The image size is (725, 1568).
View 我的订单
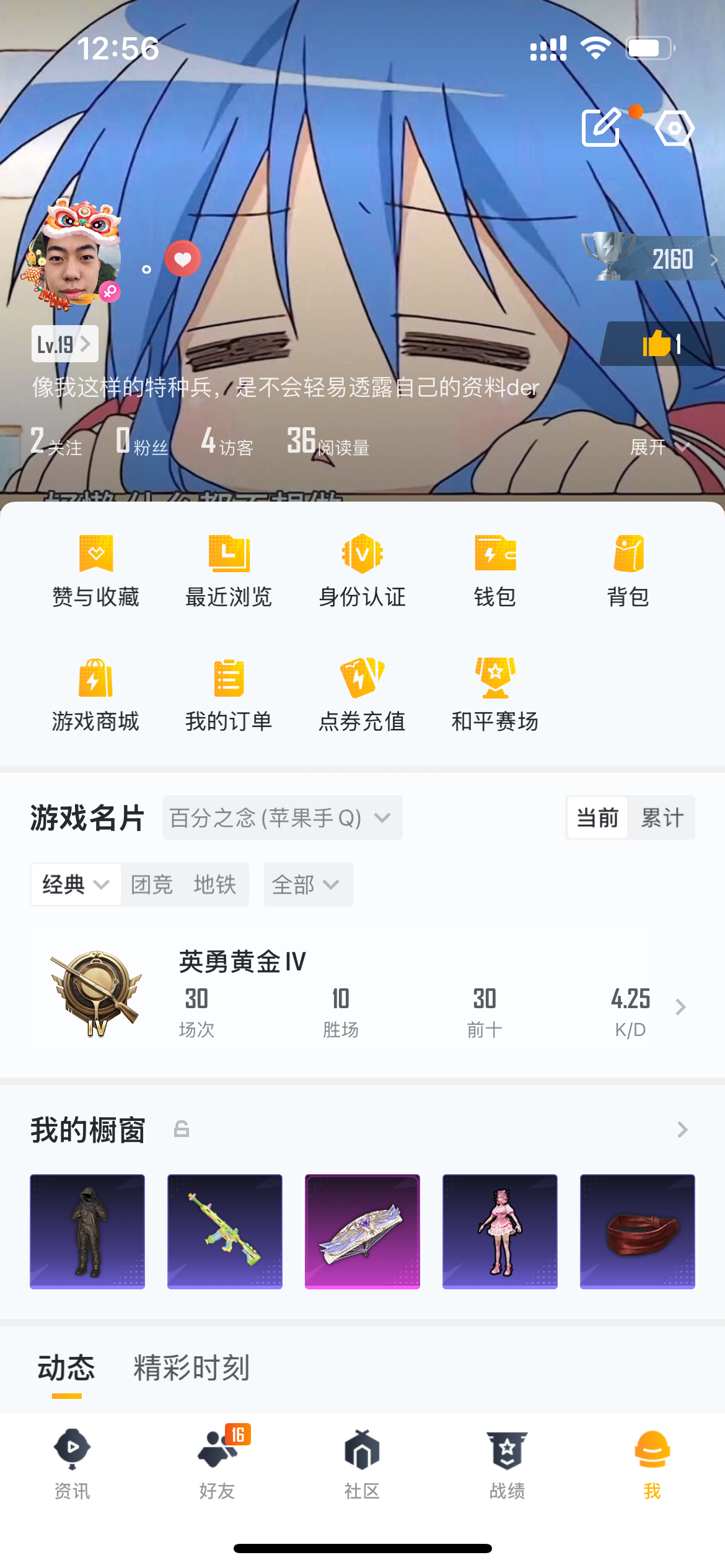click(229, 695)
